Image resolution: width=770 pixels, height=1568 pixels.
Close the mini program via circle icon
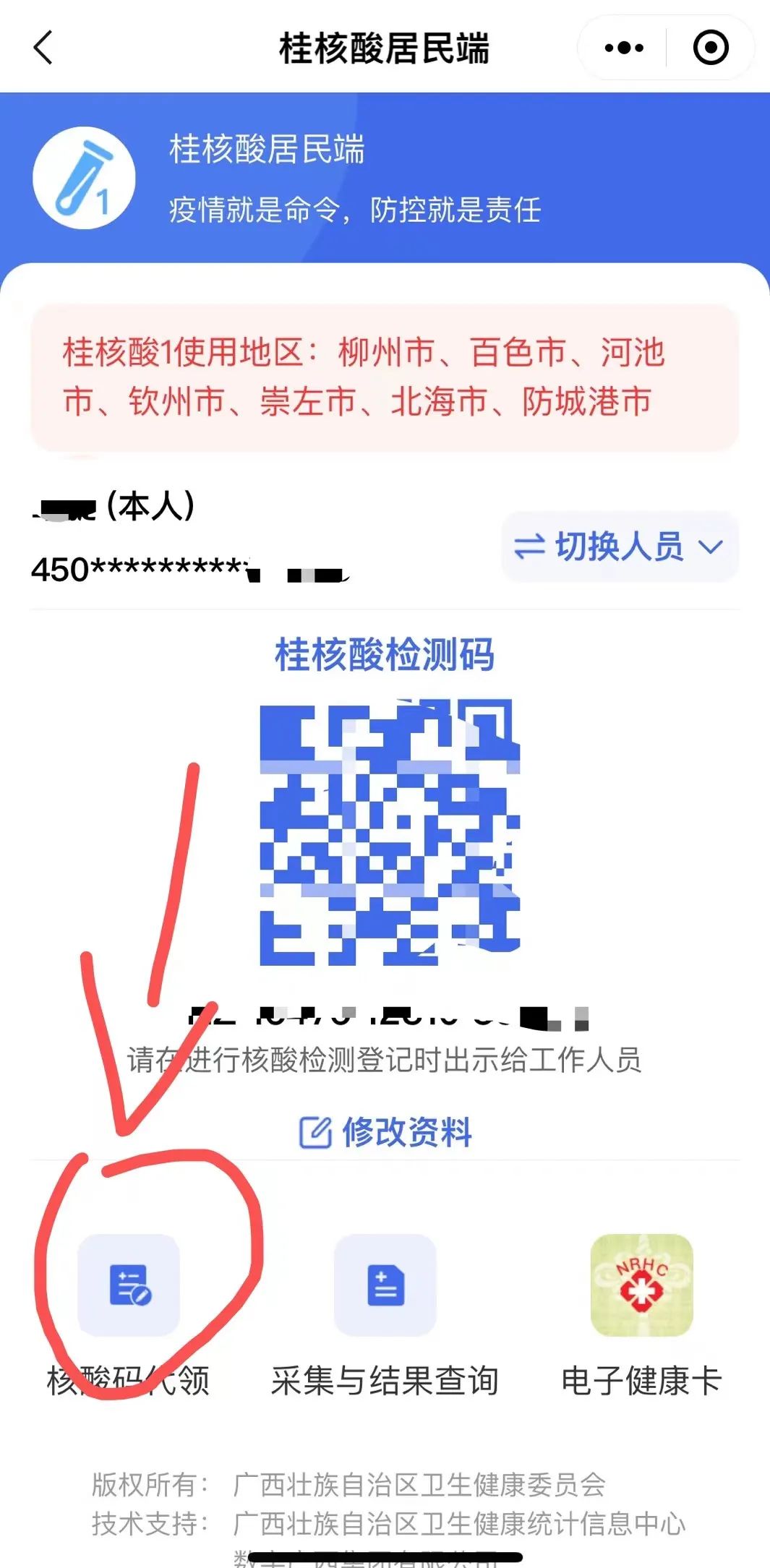click(710, 48)
